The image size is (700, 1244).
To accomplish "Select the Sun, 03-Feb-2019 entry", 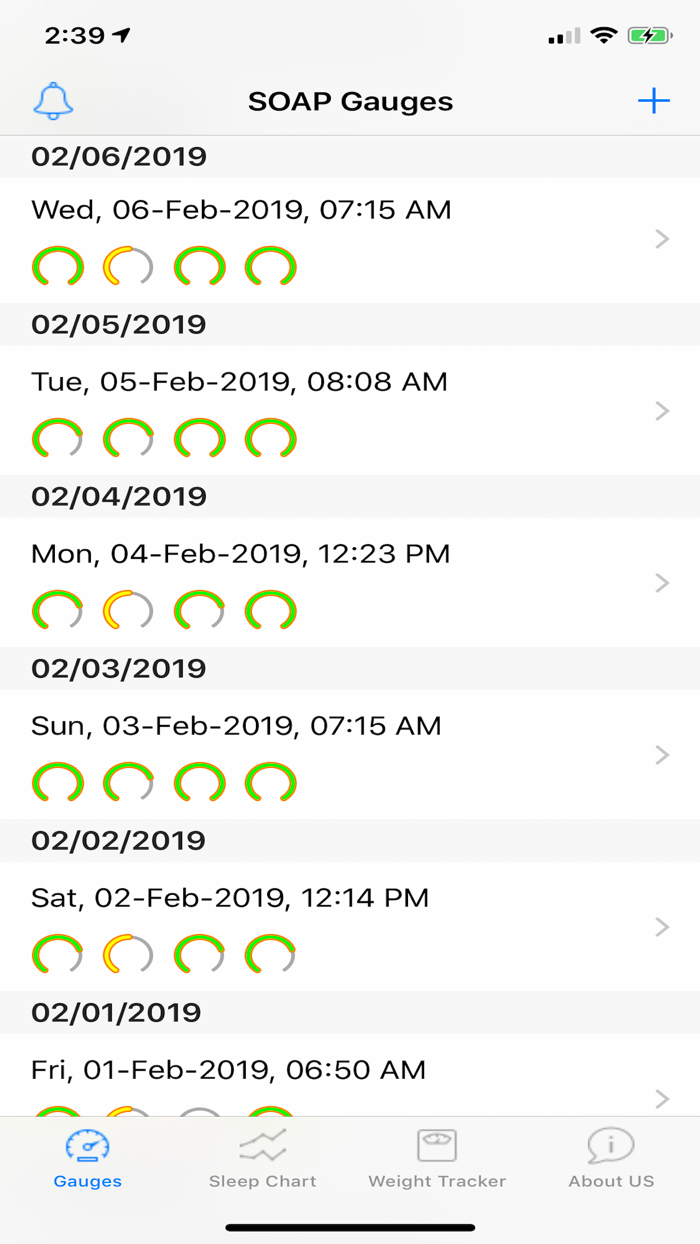I will [x=350, y=755].
